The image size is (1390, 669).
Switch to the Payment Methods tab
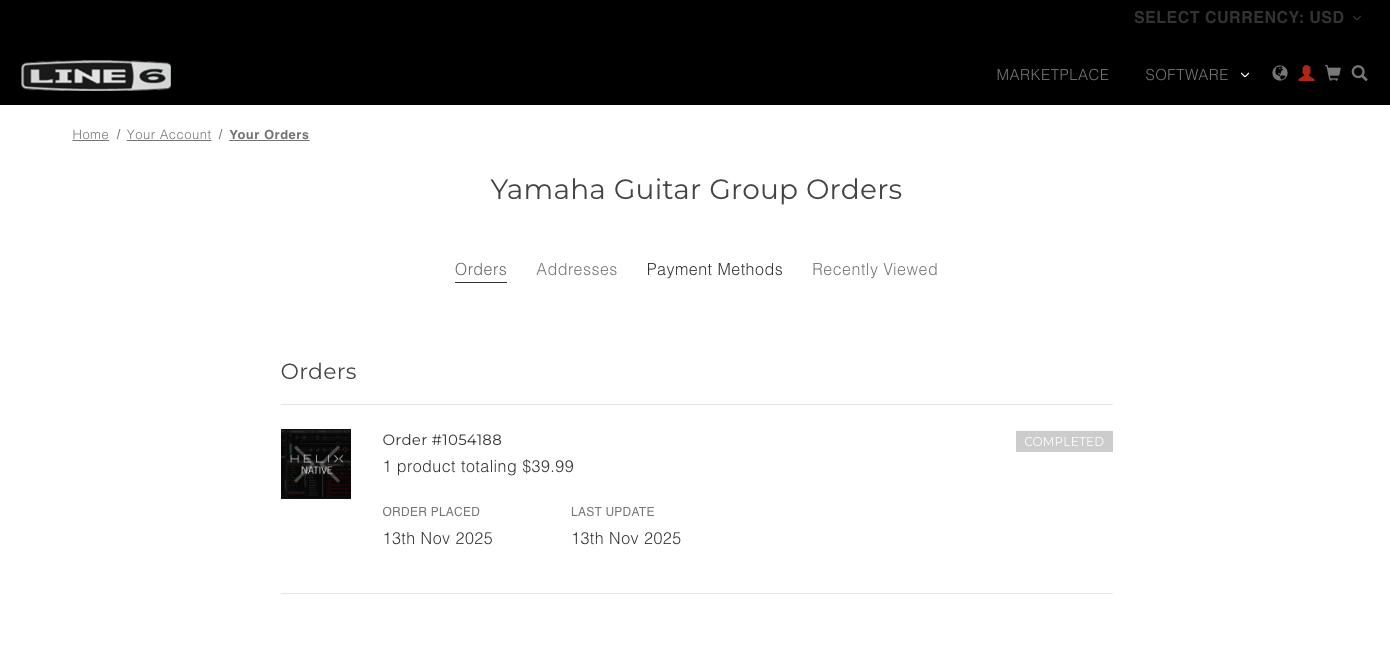715,270
